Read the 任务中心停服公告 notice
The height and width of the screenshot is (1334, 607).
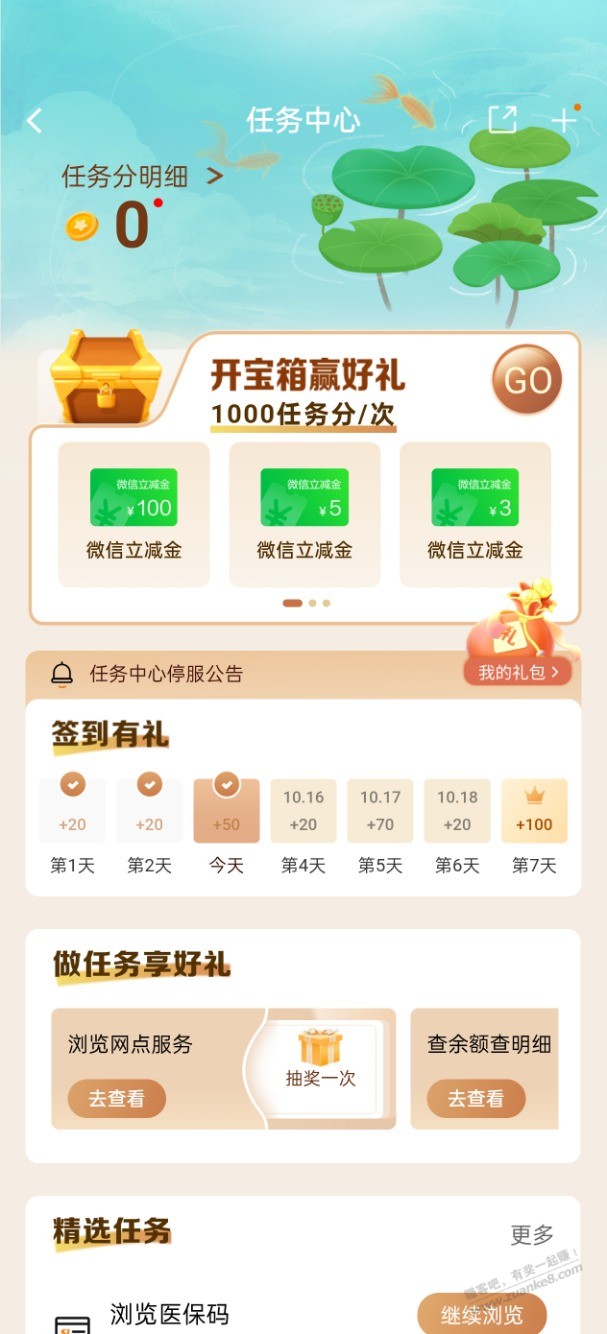point(166,674)
